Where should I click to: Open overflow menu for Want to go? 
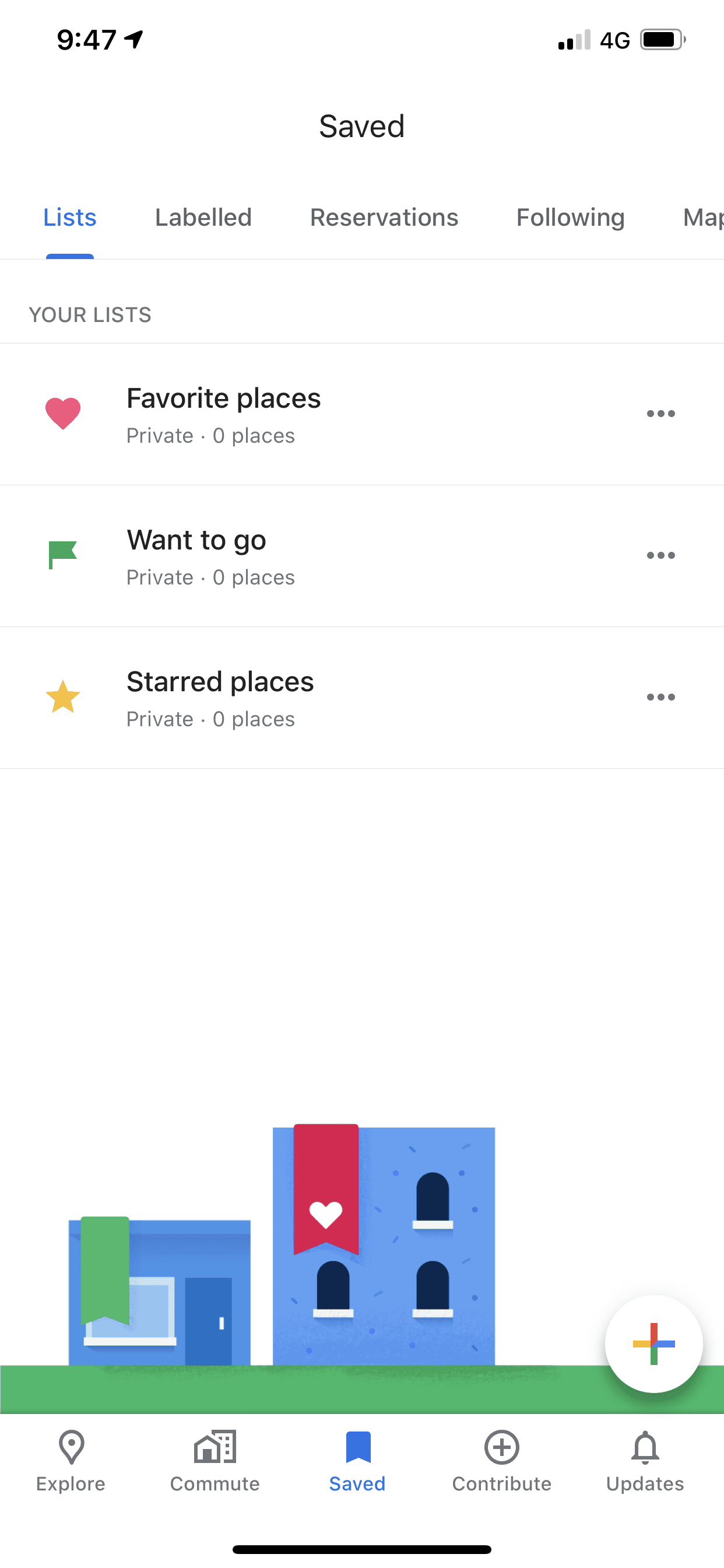[x=660, y=555]
